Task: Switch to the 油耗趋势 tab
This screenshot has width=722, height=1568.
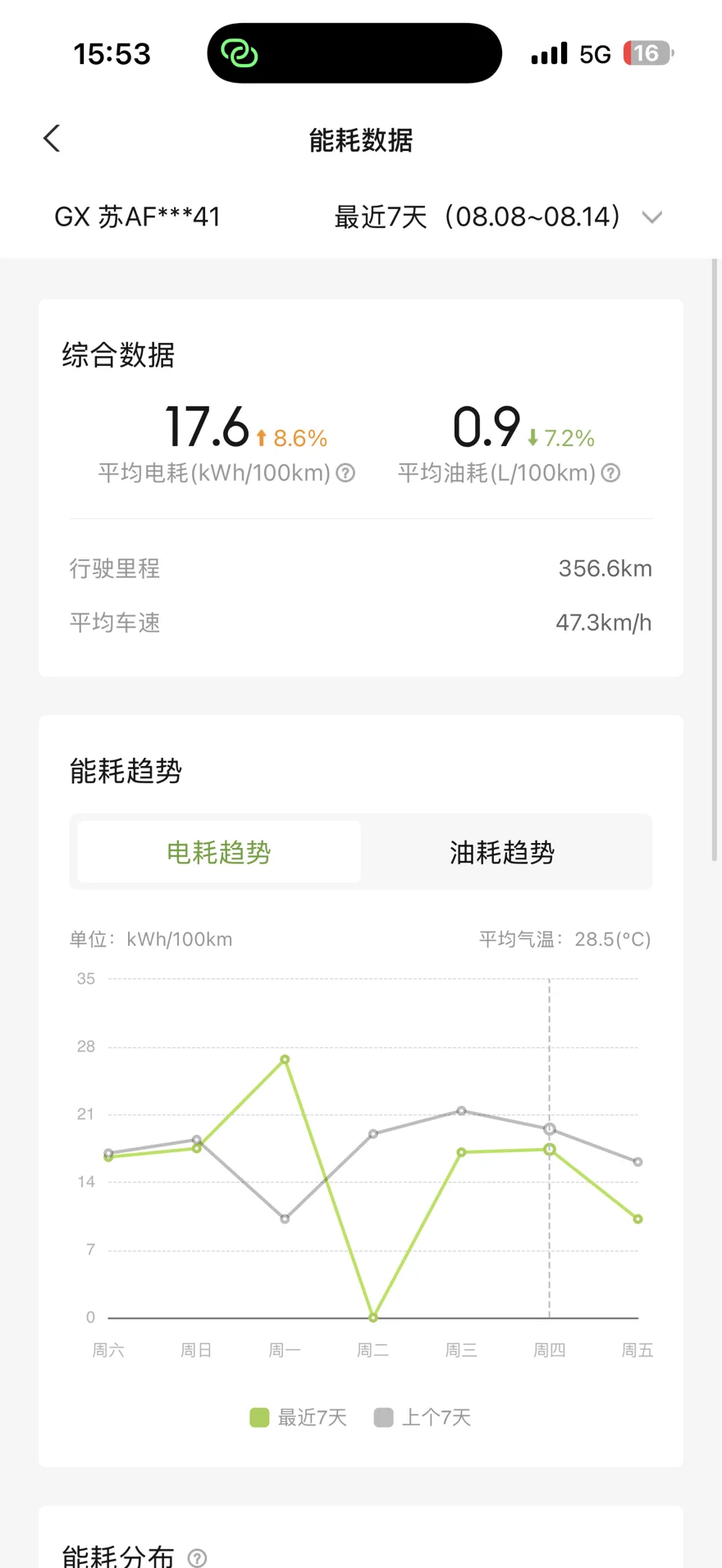Action: click(502, 852)
